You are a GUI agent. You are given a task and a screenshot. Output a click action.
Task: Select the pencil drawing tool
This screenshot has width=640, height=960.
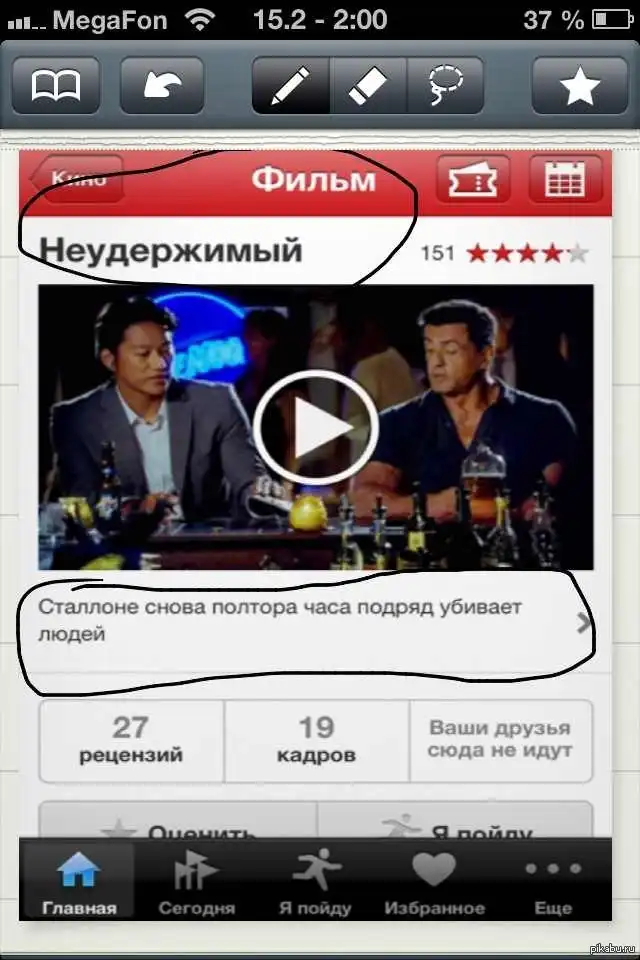[291, 86]
